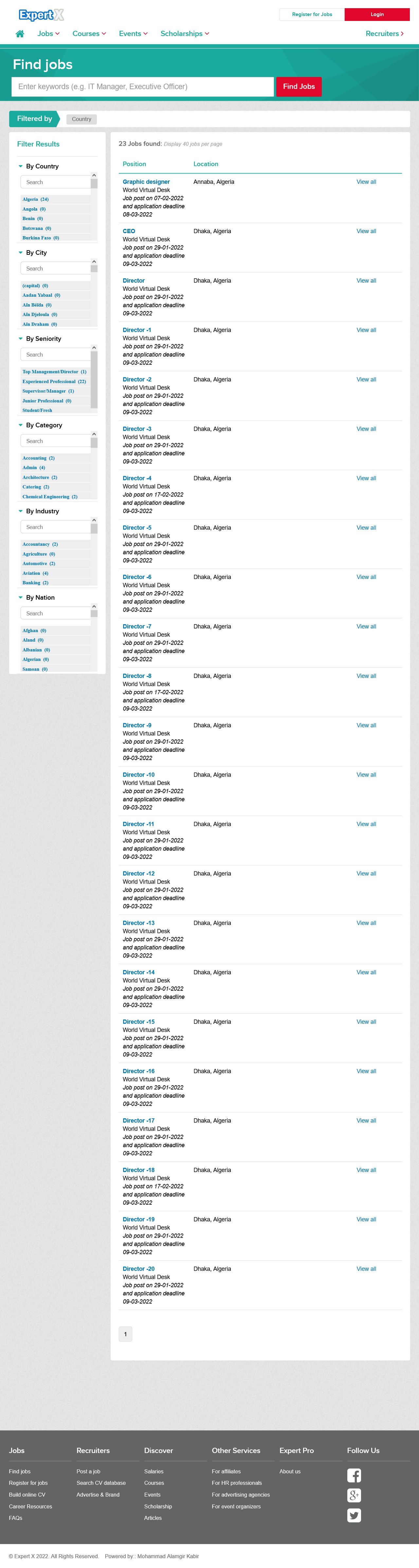This screenshot has height=1568, width=419.
Task: Filter by Algeria (24) country
Action: pyautogui.click(x=35, y=200)
